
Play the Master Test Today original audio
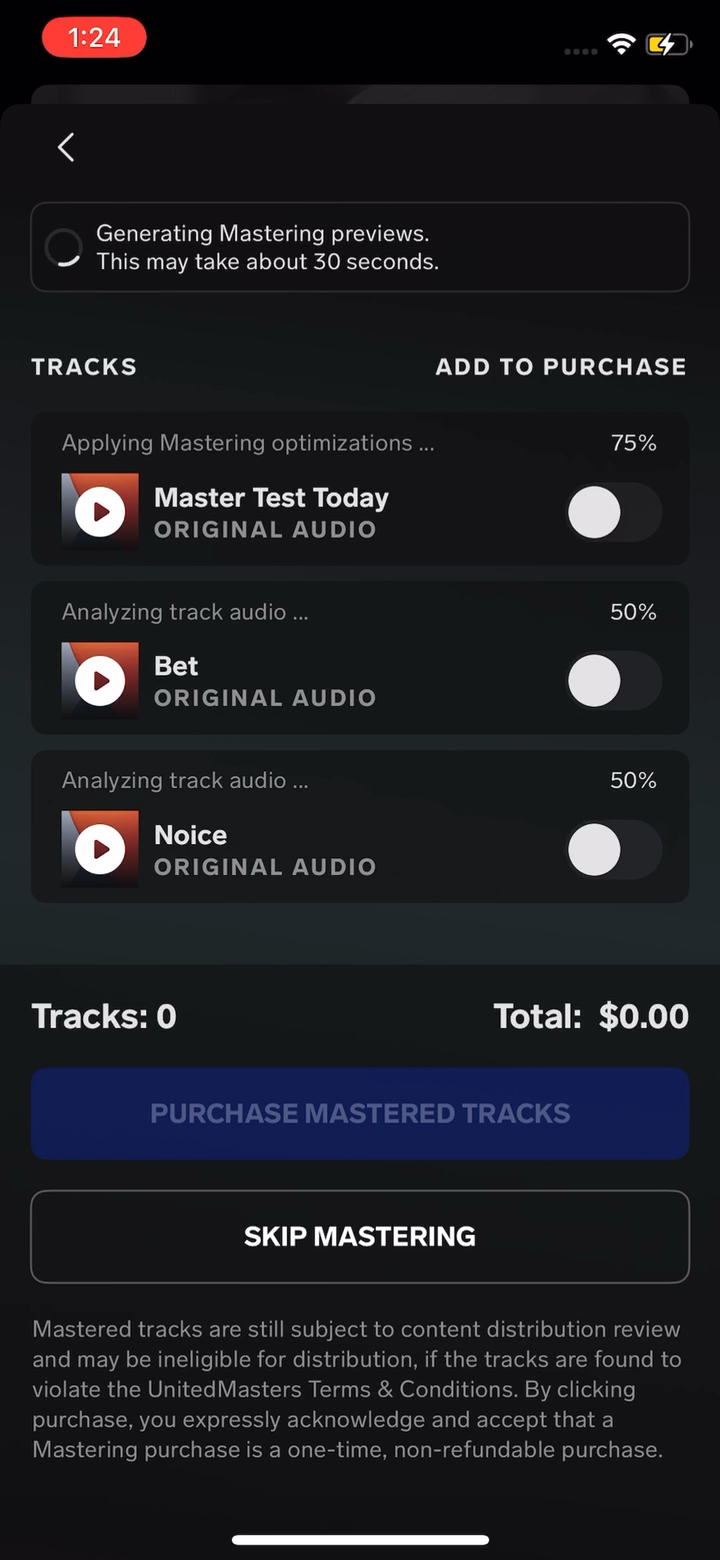(100, 512)
